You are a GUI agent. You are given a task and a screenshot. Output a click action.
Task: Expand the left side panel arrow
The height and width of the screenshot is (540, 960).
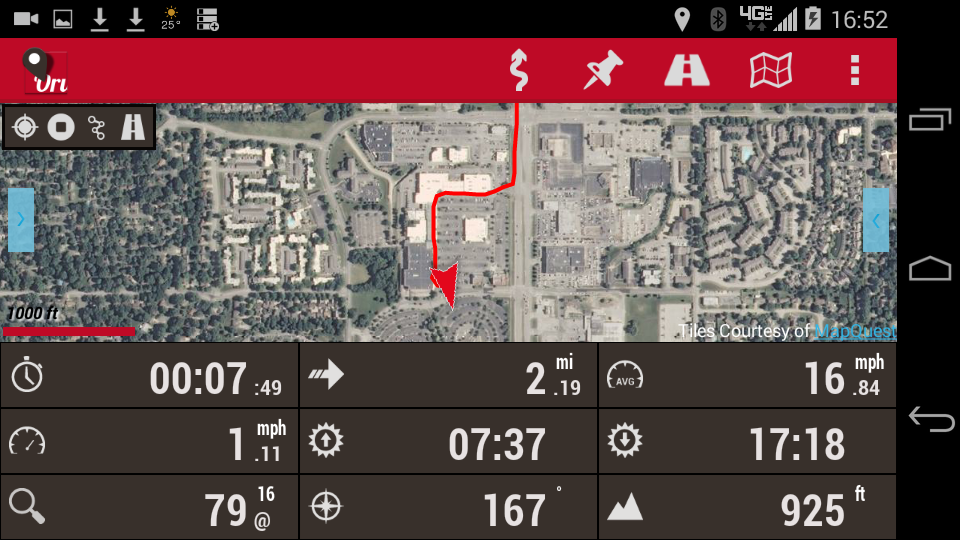21,220
